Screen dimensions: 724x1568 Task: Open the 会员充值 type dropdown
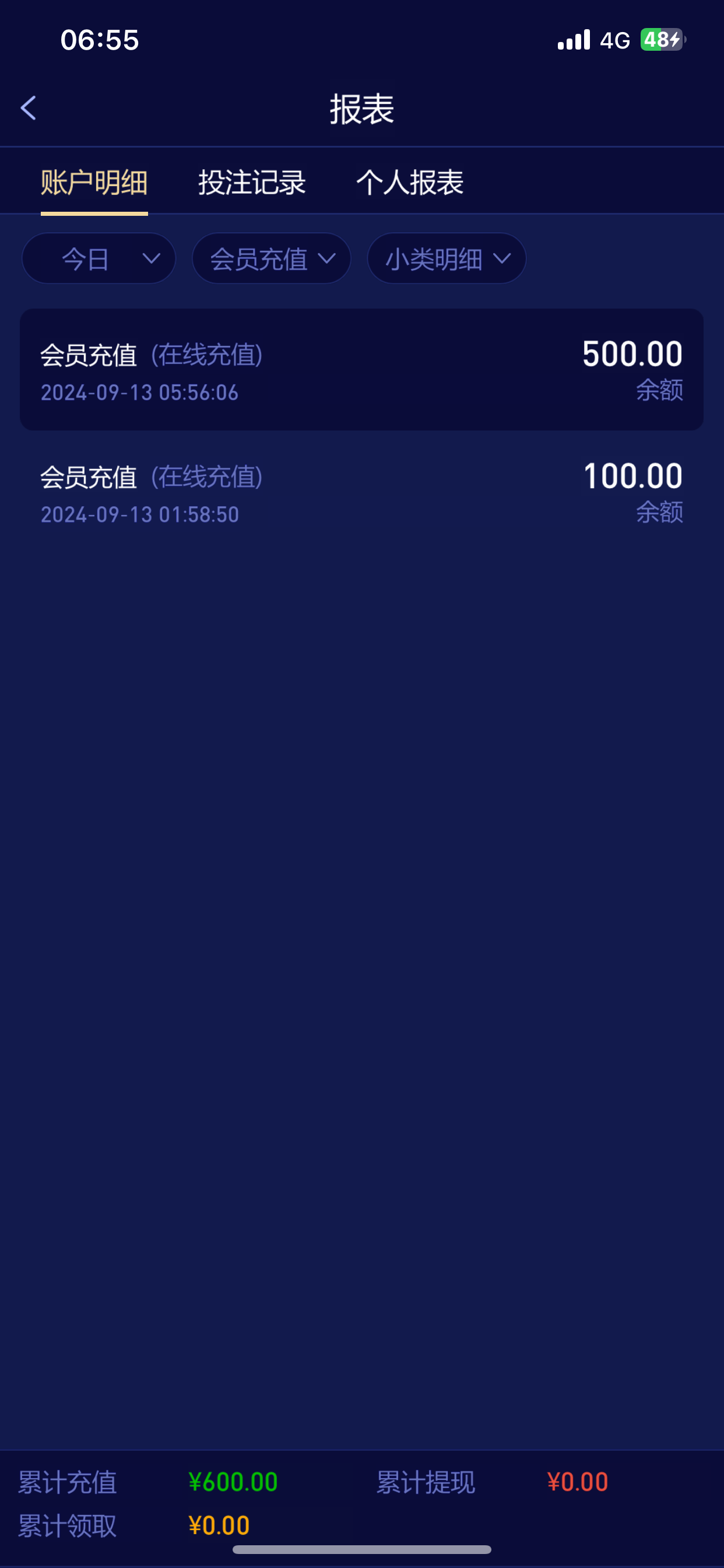click(x=271, y=258)
